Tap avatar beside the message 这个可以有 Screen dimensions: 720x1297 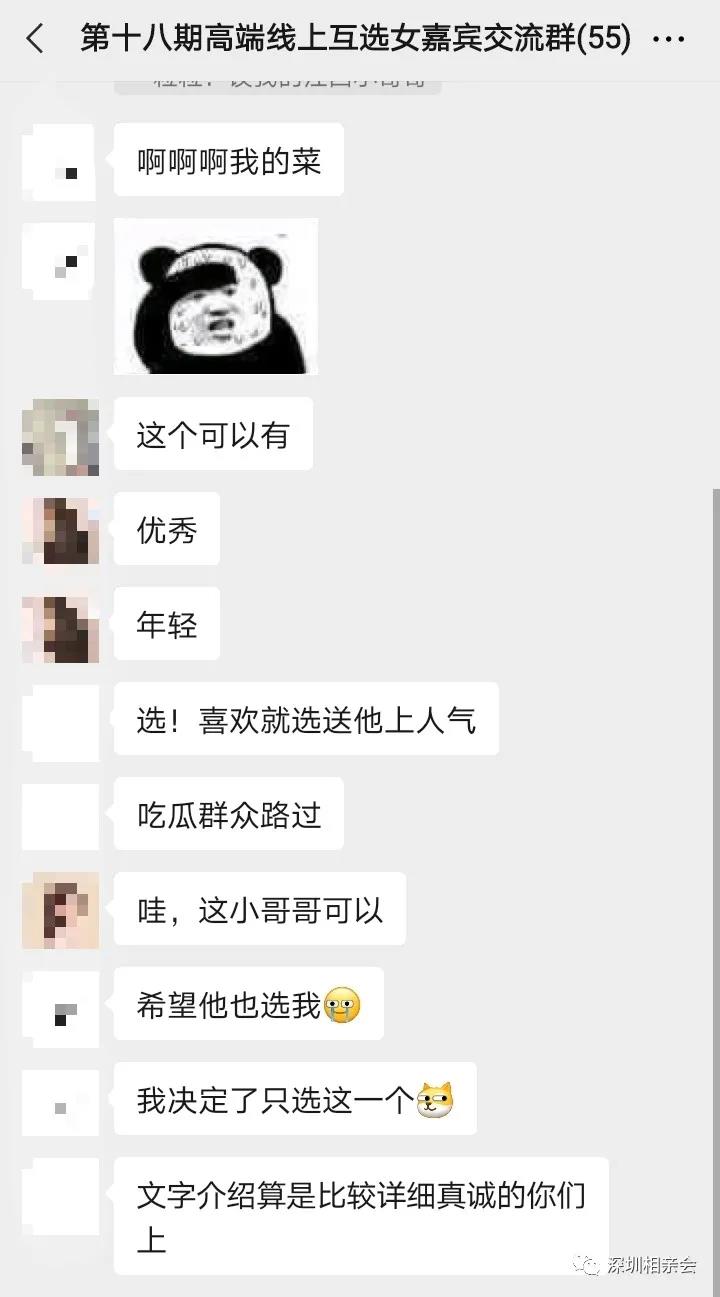pos(60,437)
